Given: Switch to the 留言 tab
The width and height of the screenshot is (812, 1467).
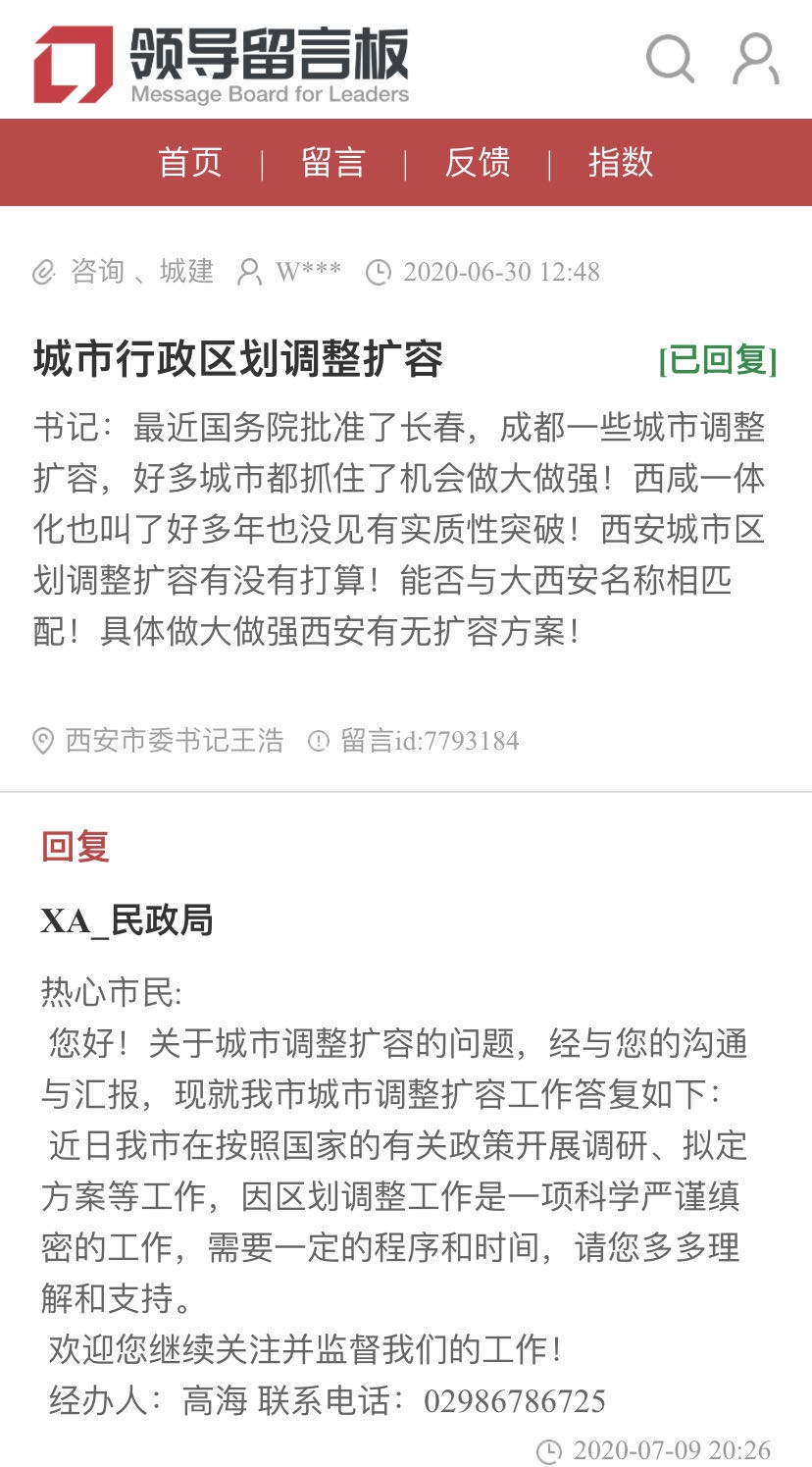Looking at the screenshot, I should [333, 162].
